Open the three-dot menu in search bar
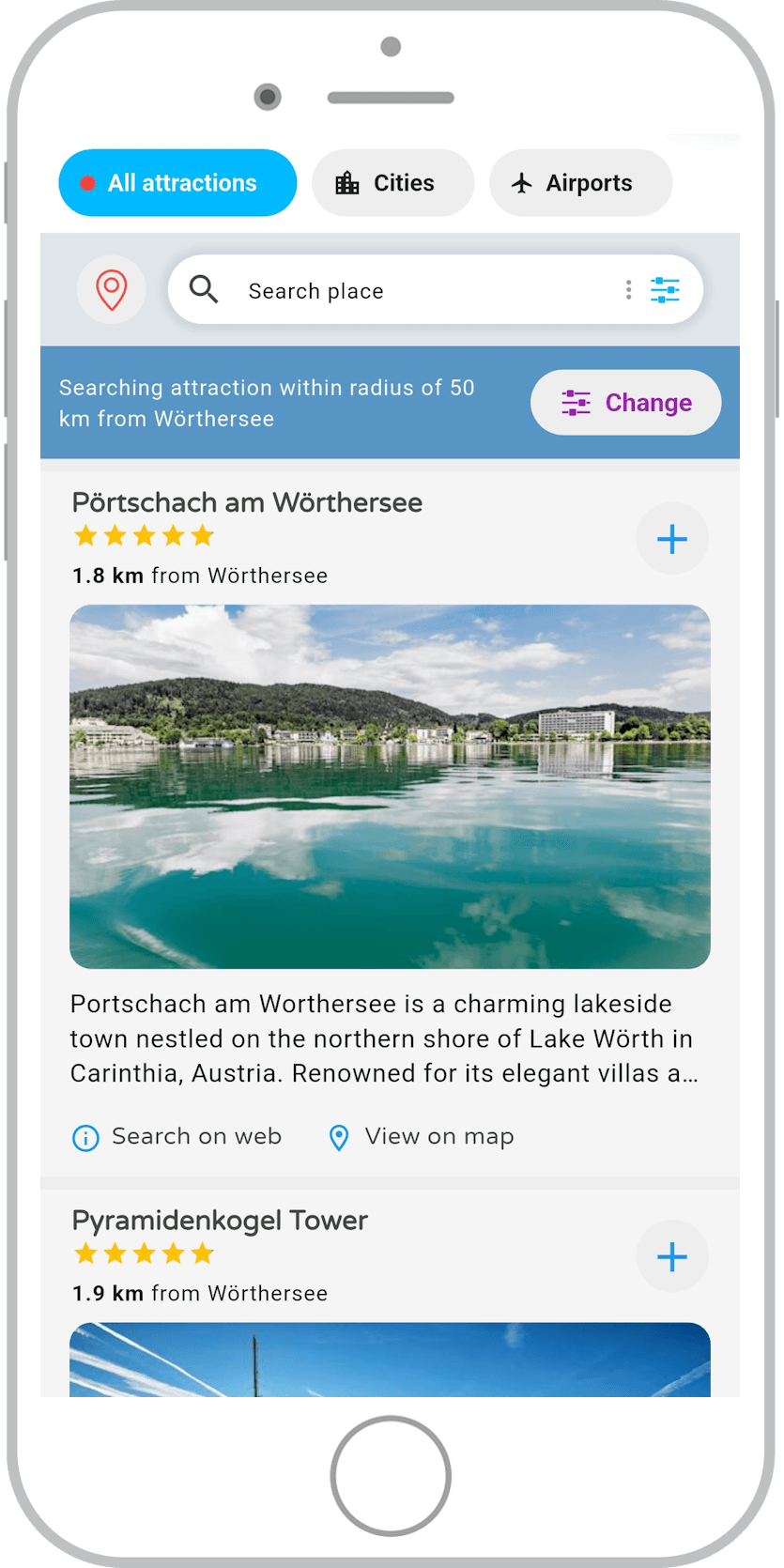The width and height of the screenshot is (784, 1568). (x=628, y=290)
